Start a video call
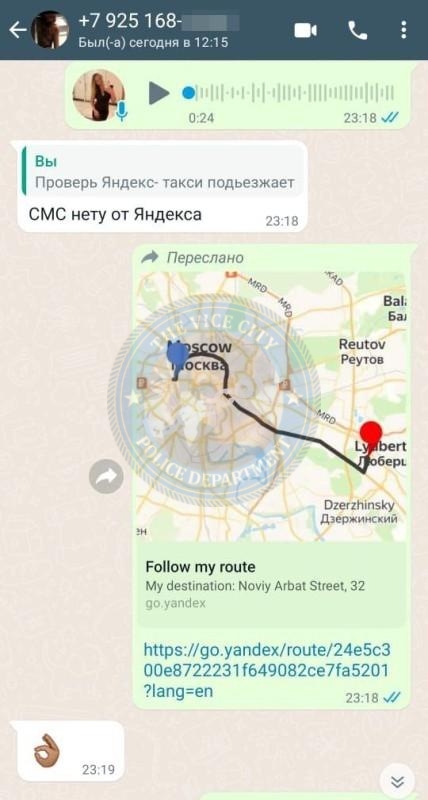 point(306,31)
